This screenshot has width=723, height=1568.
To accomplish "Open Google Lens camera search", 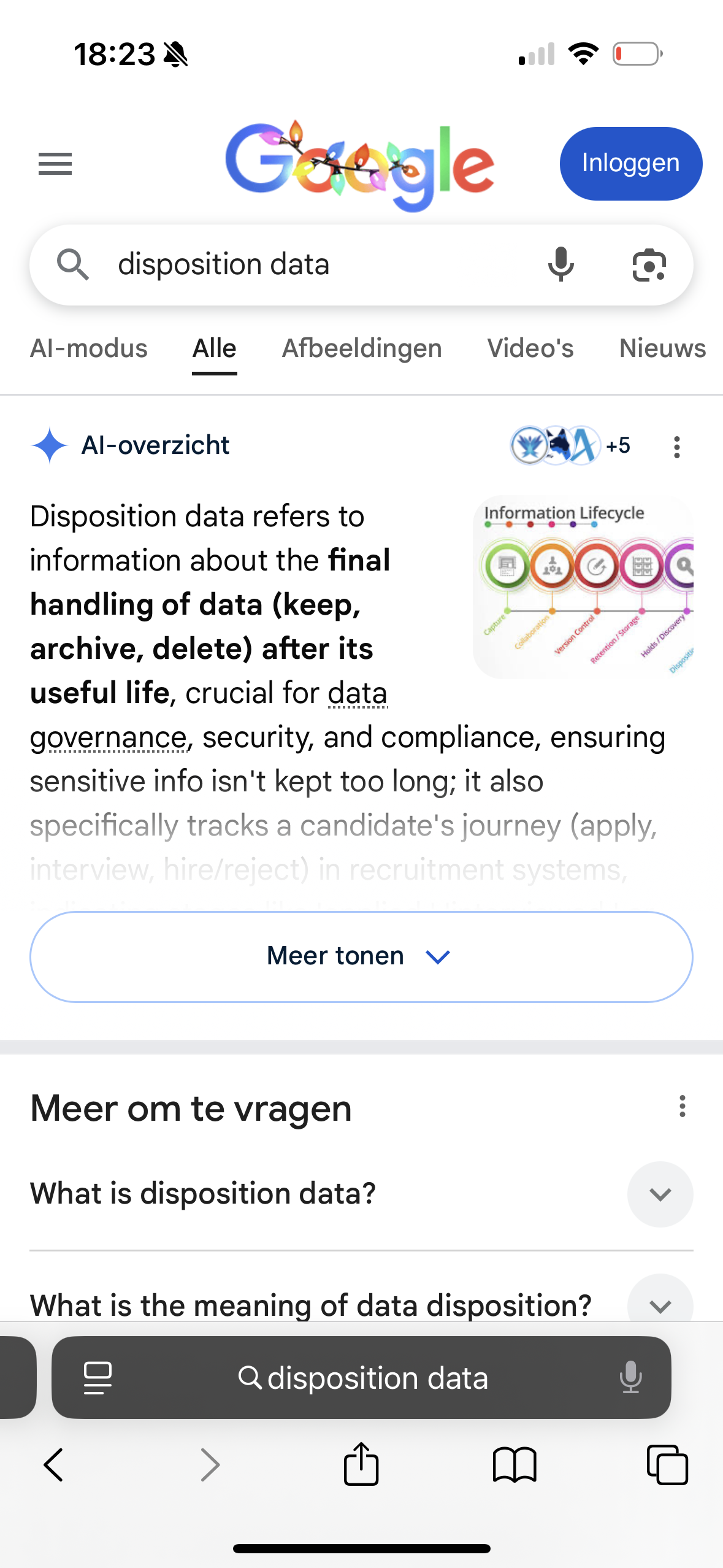I will tap(649, 264).
